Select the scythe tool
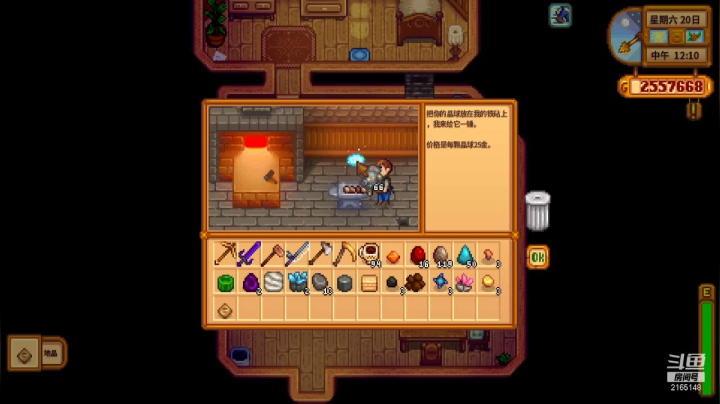 tap(345, 255)
